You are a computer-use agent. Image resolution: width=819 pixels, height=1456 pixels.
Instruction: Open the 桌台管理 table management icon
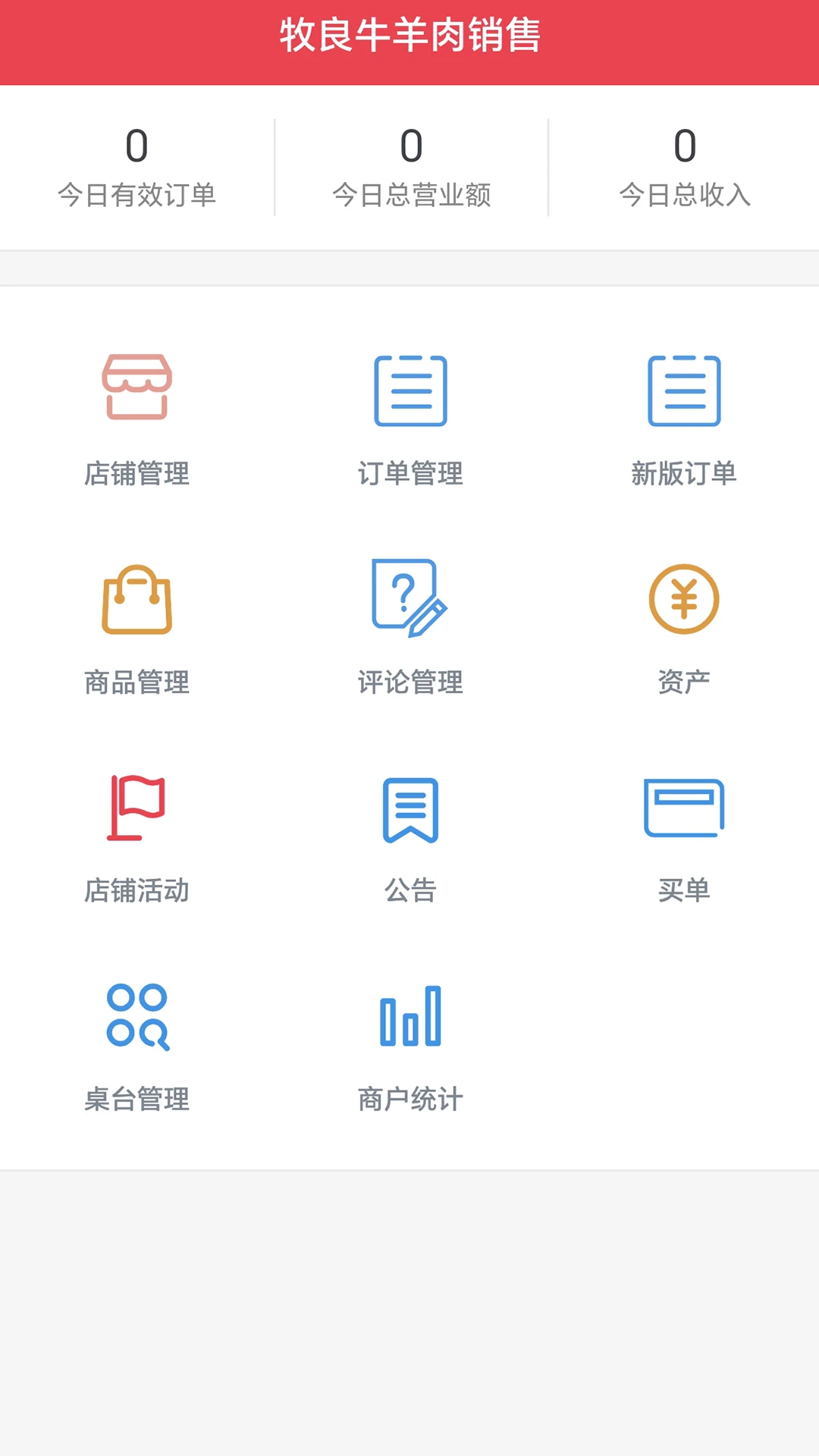[x=136, y=1016]
